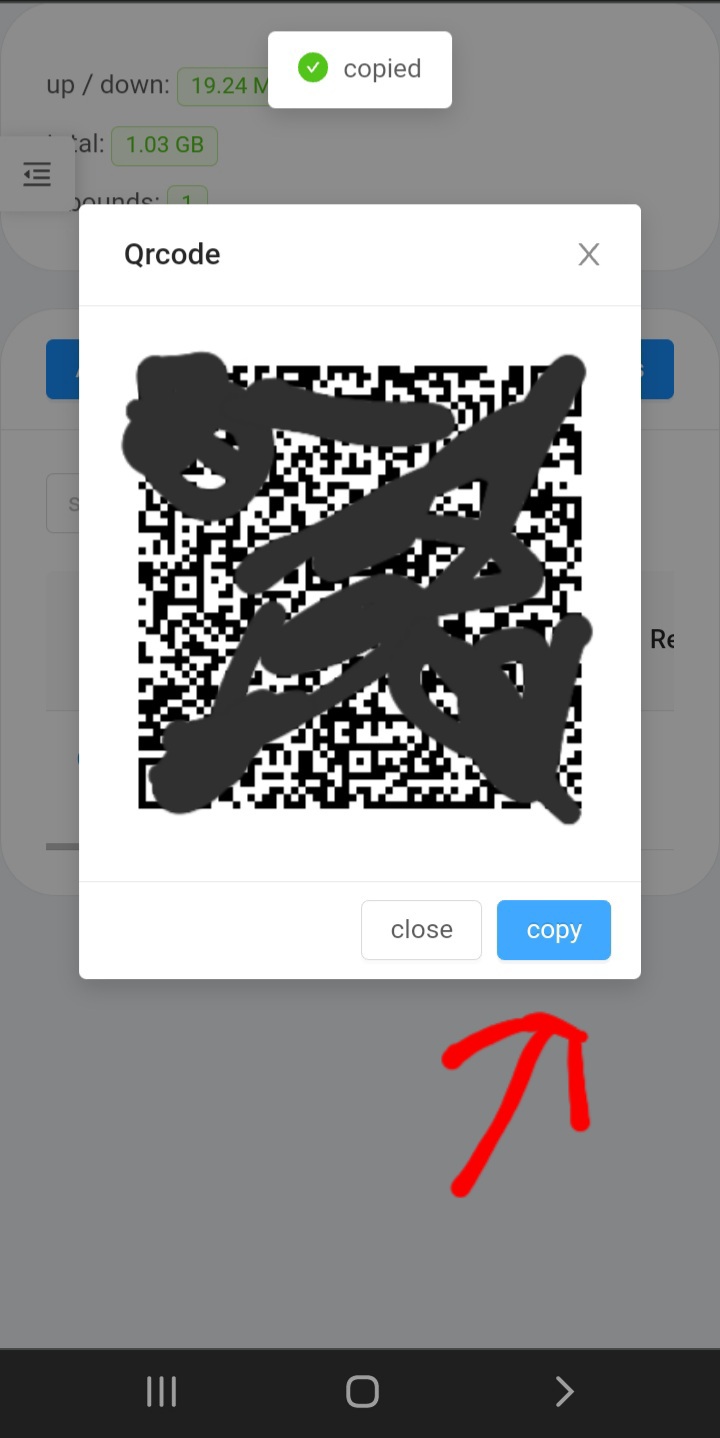Open recent apps from navigation bar
The width and height of the screenshot is (720, 1438).
click(161, 1391)
